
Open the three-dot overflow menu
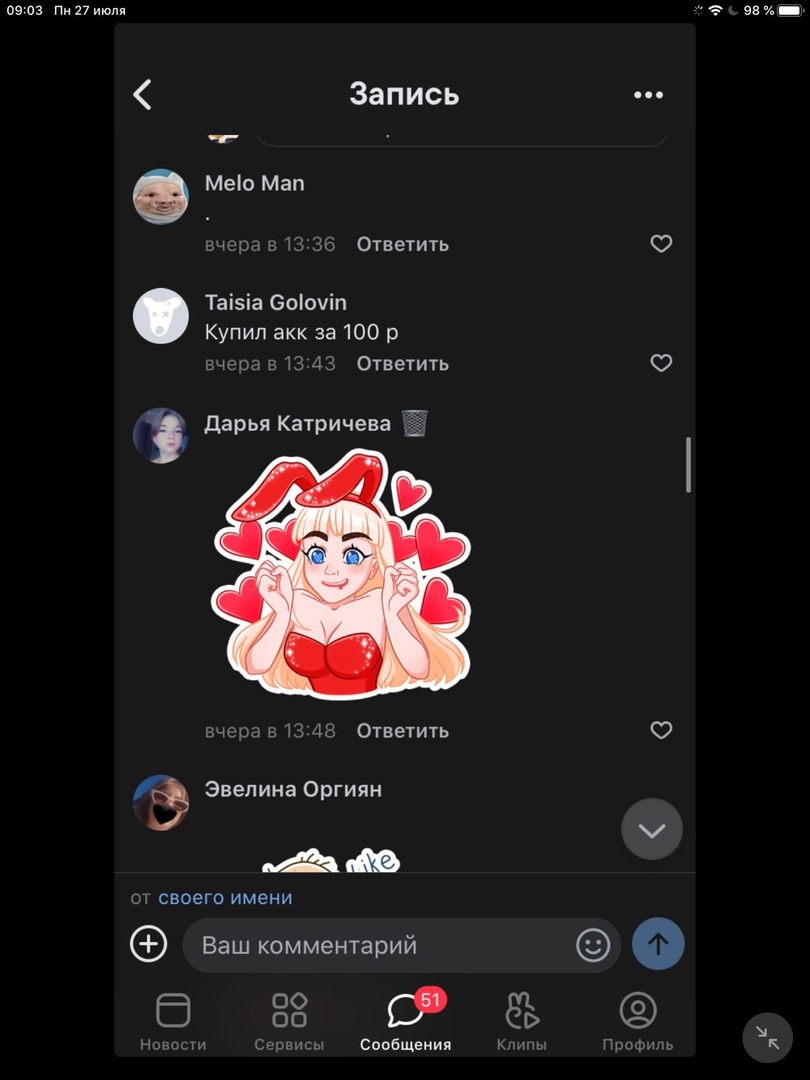click(x=648, y=95)
